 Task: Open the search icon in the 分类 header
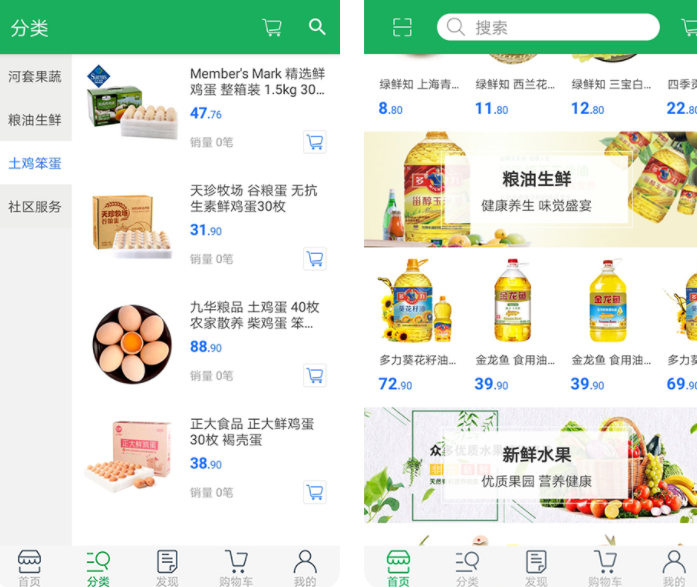[x=317, y=27]
